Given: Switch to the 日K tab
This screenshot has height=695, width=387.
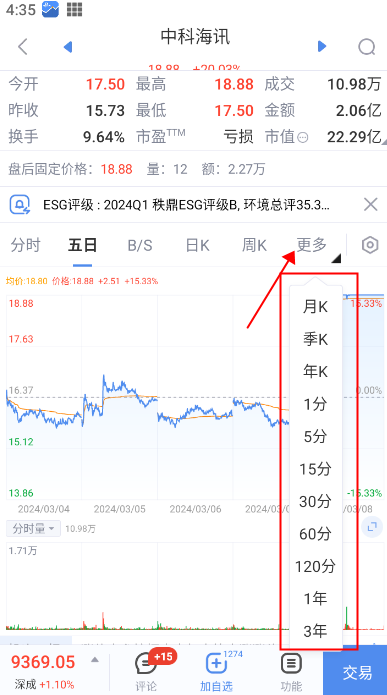Looking at the screenshot, I should coord(197,245).
